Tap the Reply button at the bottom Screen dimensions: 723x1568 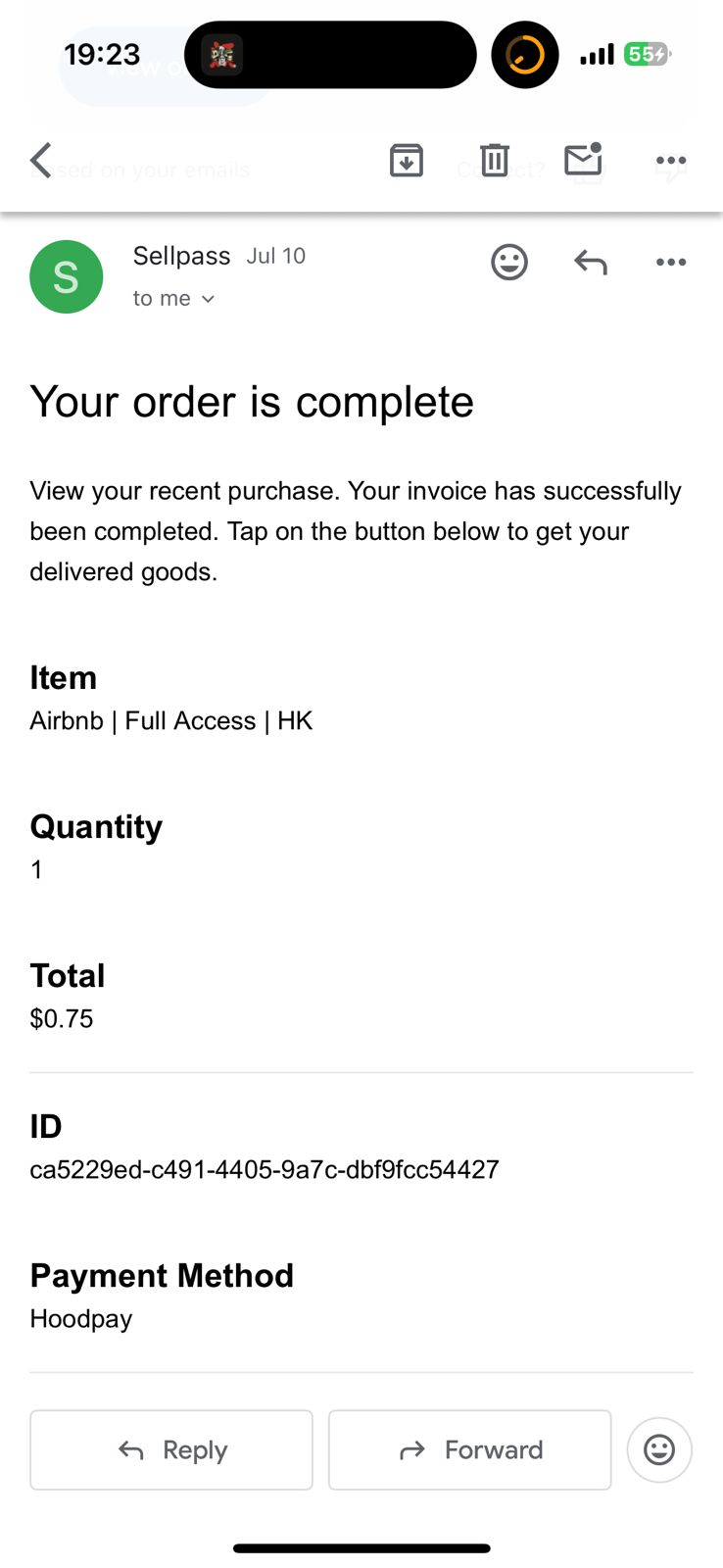pyautogui.click(x=171, y=1449)
